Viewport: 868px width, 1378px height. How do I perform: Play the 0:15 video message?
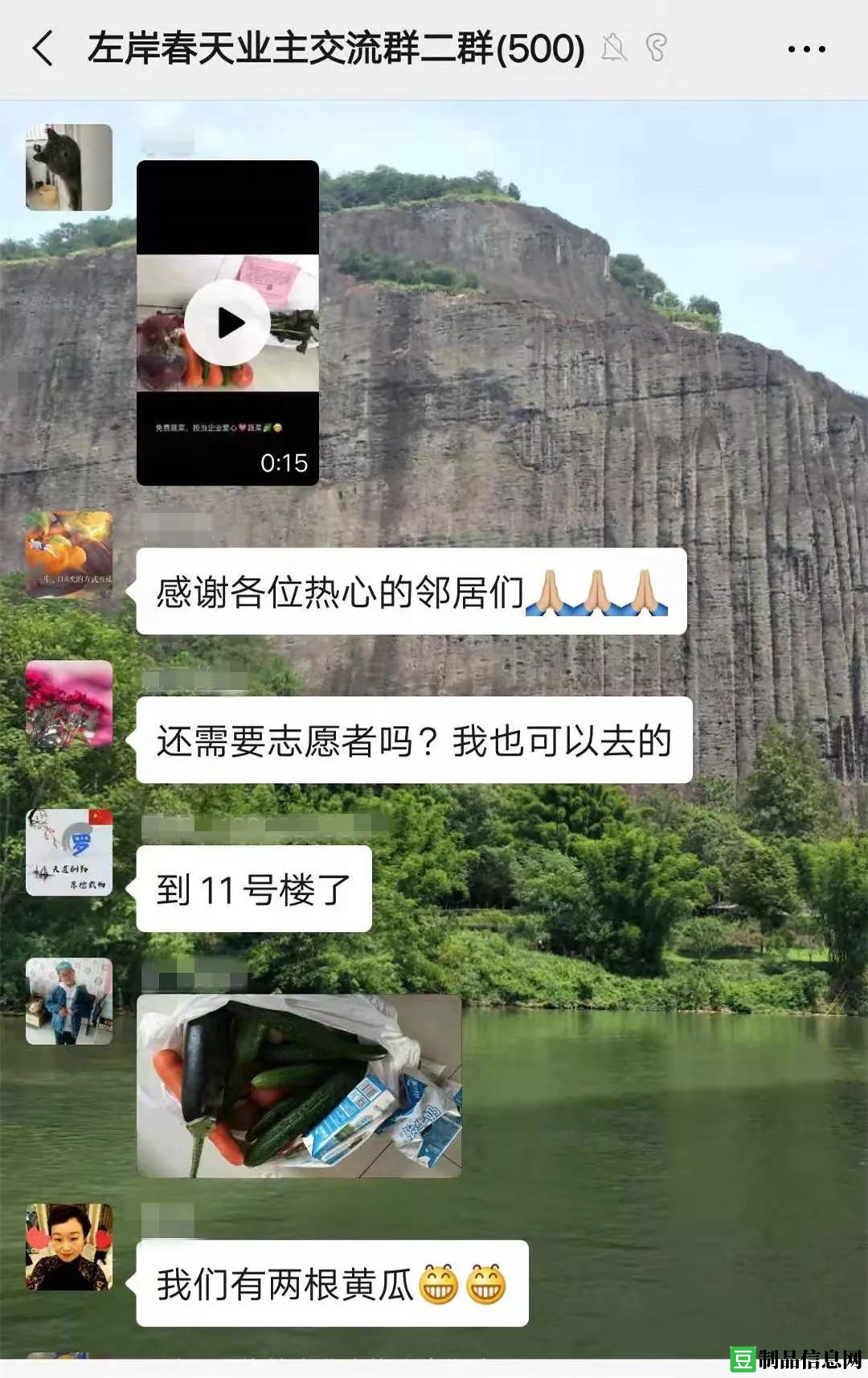[x=227, y=322]
